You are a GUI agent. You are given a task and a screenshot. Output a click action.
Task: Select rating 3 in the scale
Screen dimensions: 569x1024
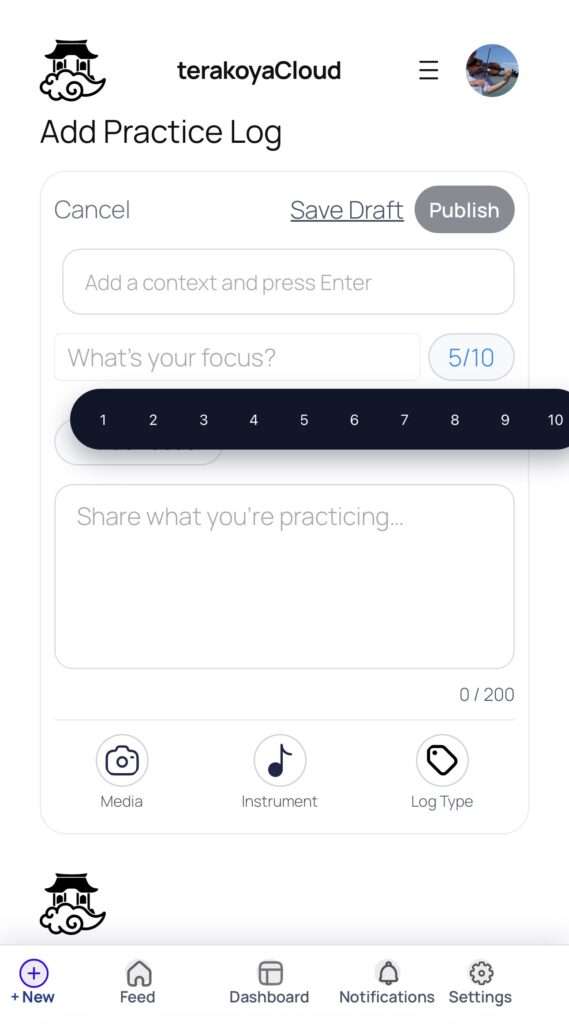pyautogui.click(x=203, y=420)
